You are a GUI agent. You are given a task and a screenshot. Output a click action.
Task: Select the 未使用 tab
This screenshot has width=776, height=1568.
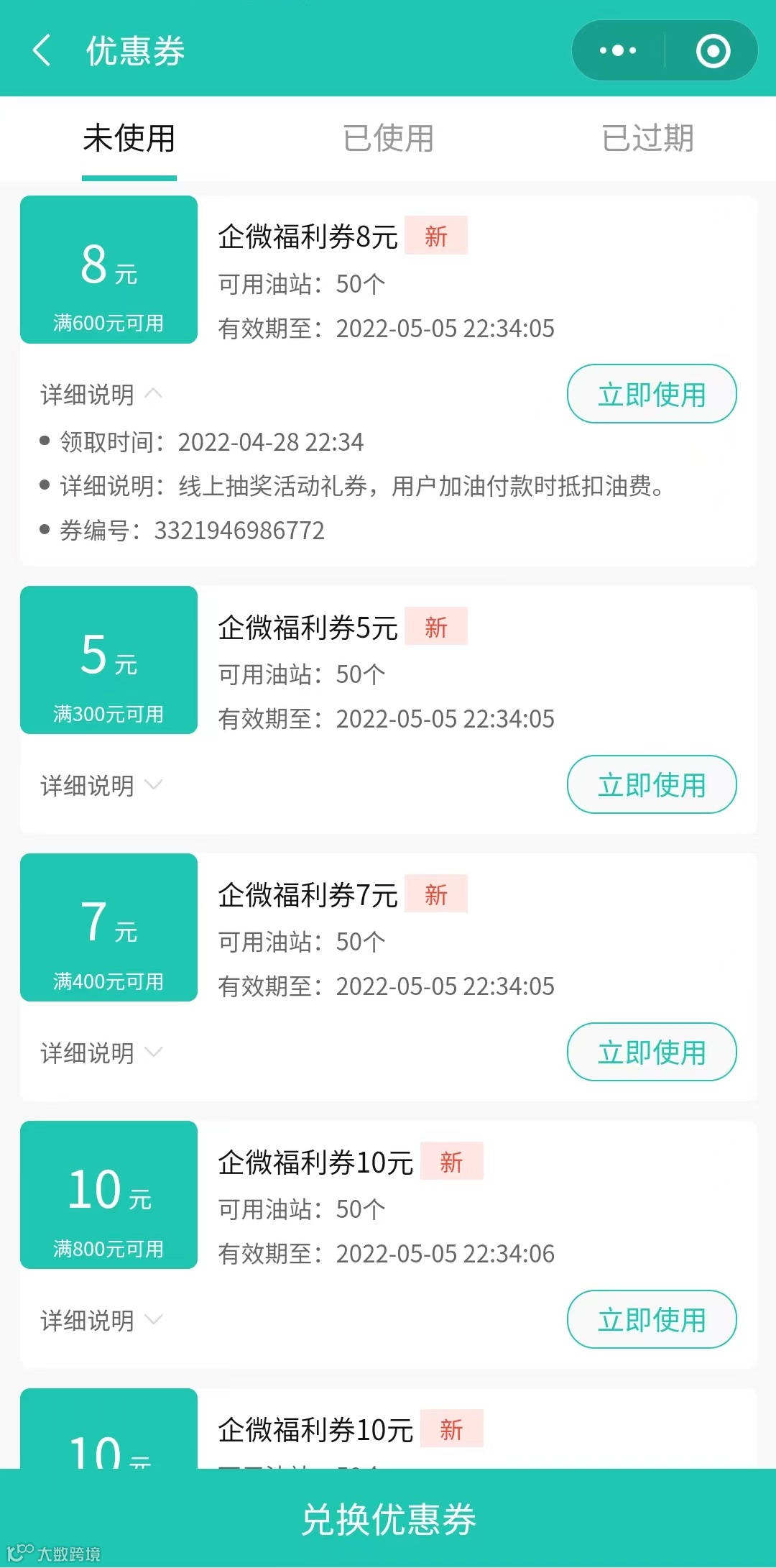(129, 138)
